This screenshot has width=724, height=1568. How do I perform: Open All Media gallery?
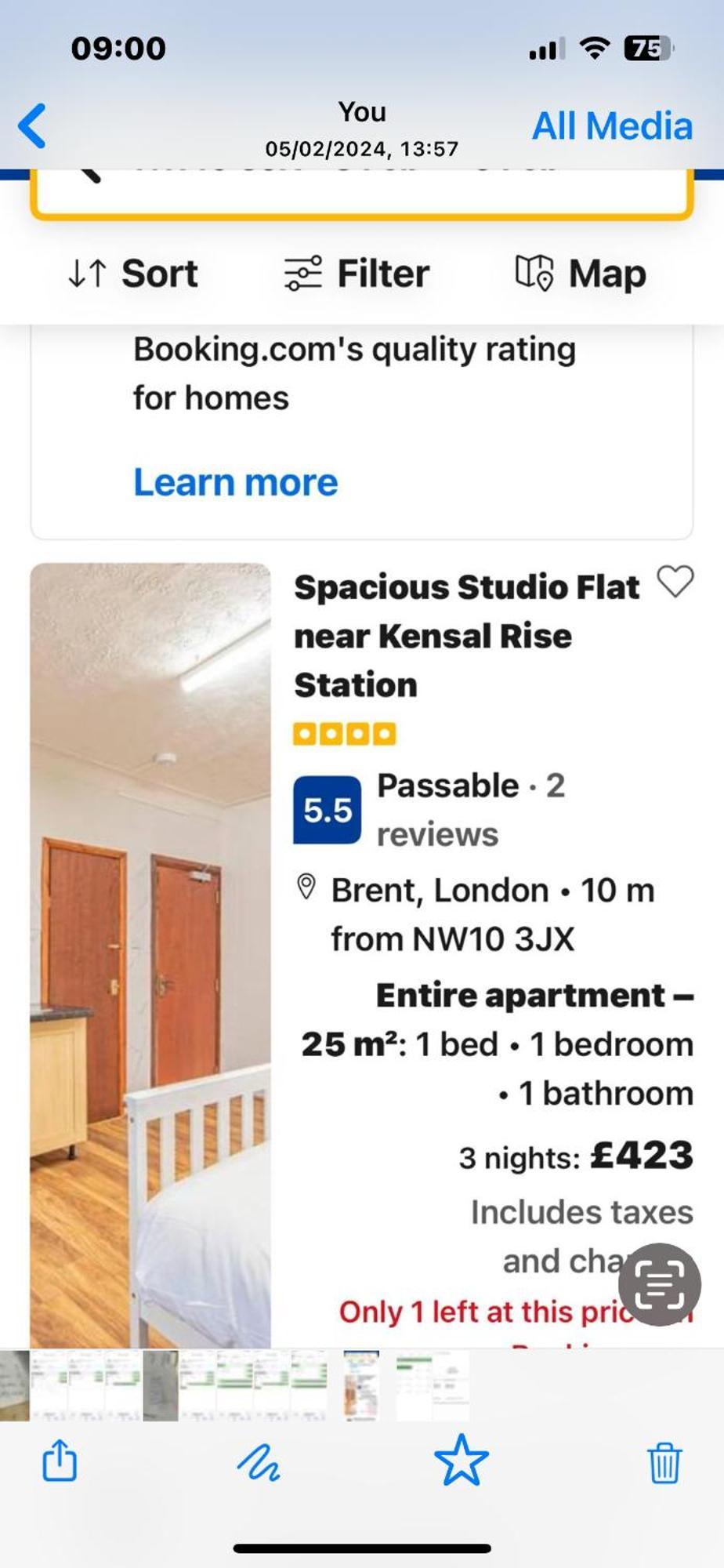coord(612,126)
